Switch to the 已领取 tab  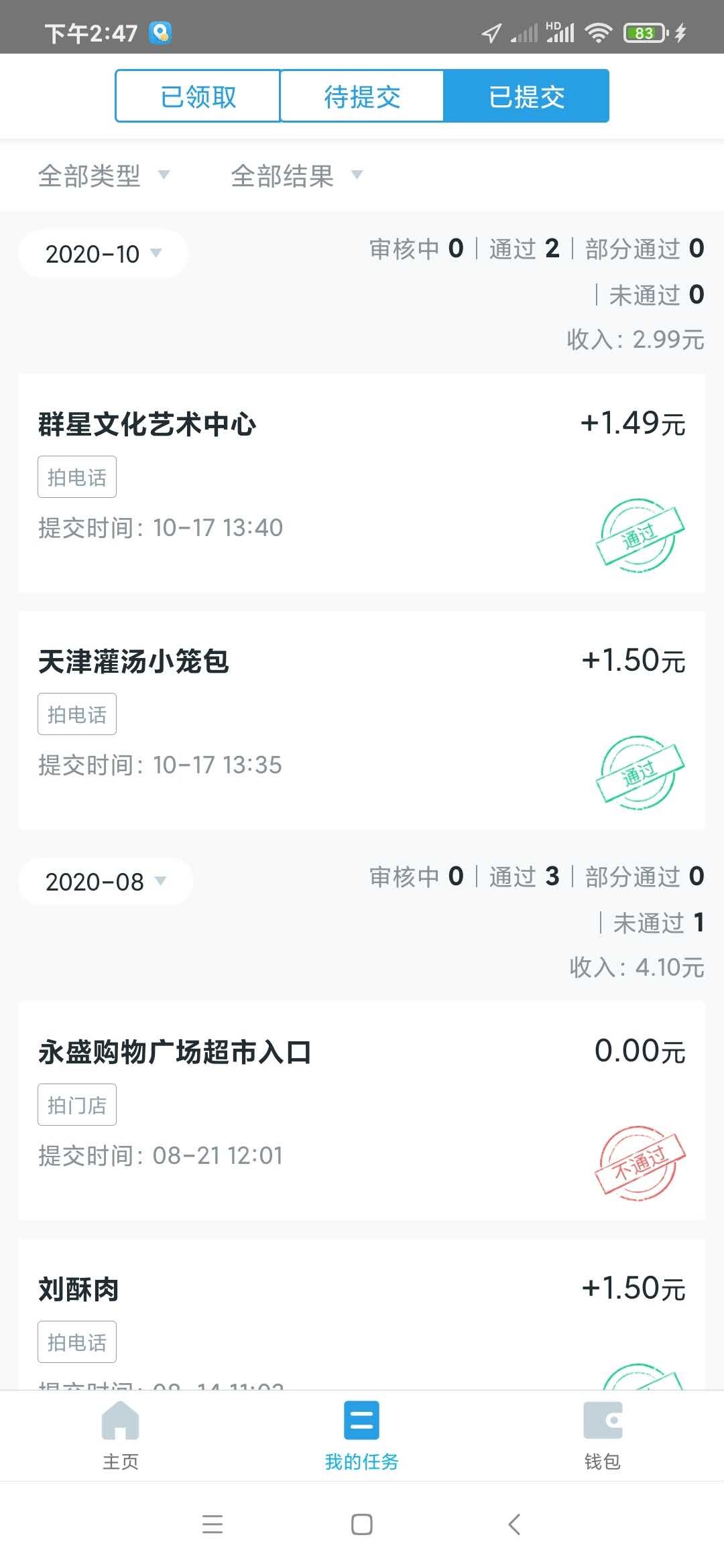coord(198,96)
